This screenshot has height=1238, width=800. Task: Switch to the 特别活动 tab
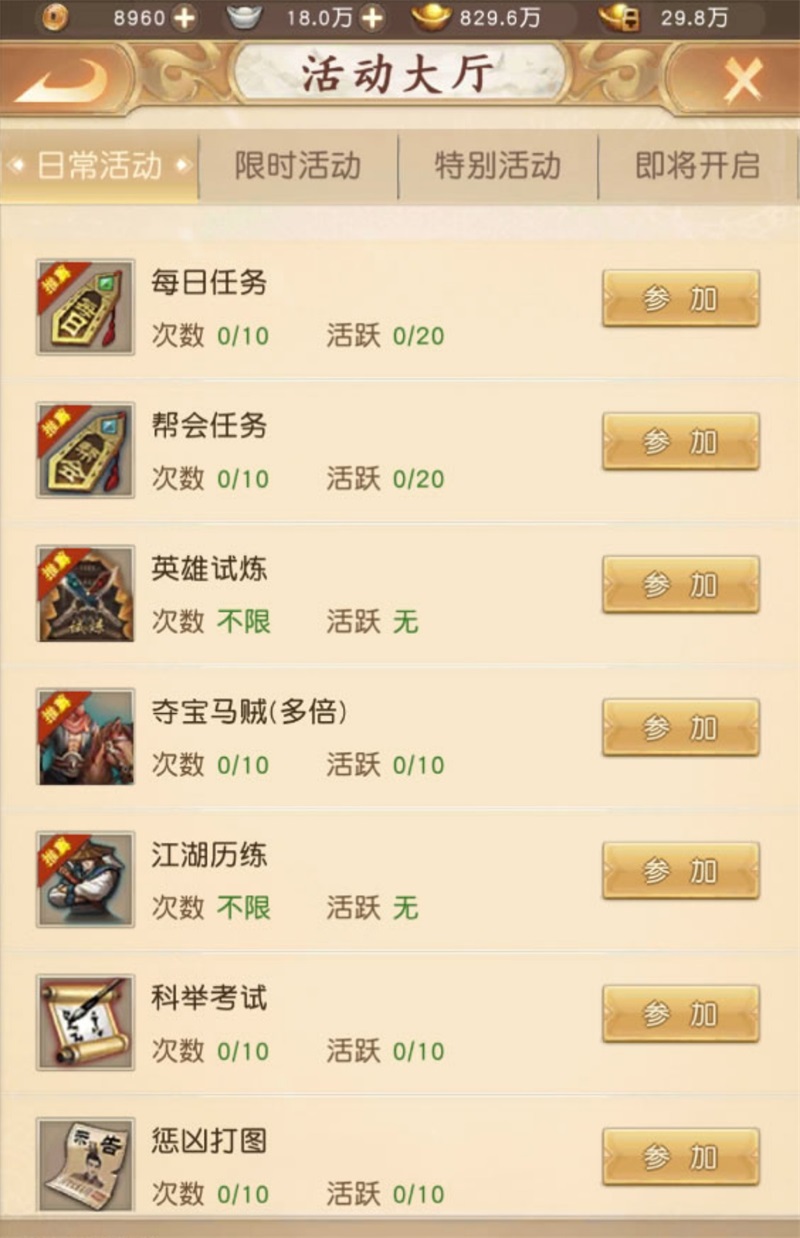point(497,165)
